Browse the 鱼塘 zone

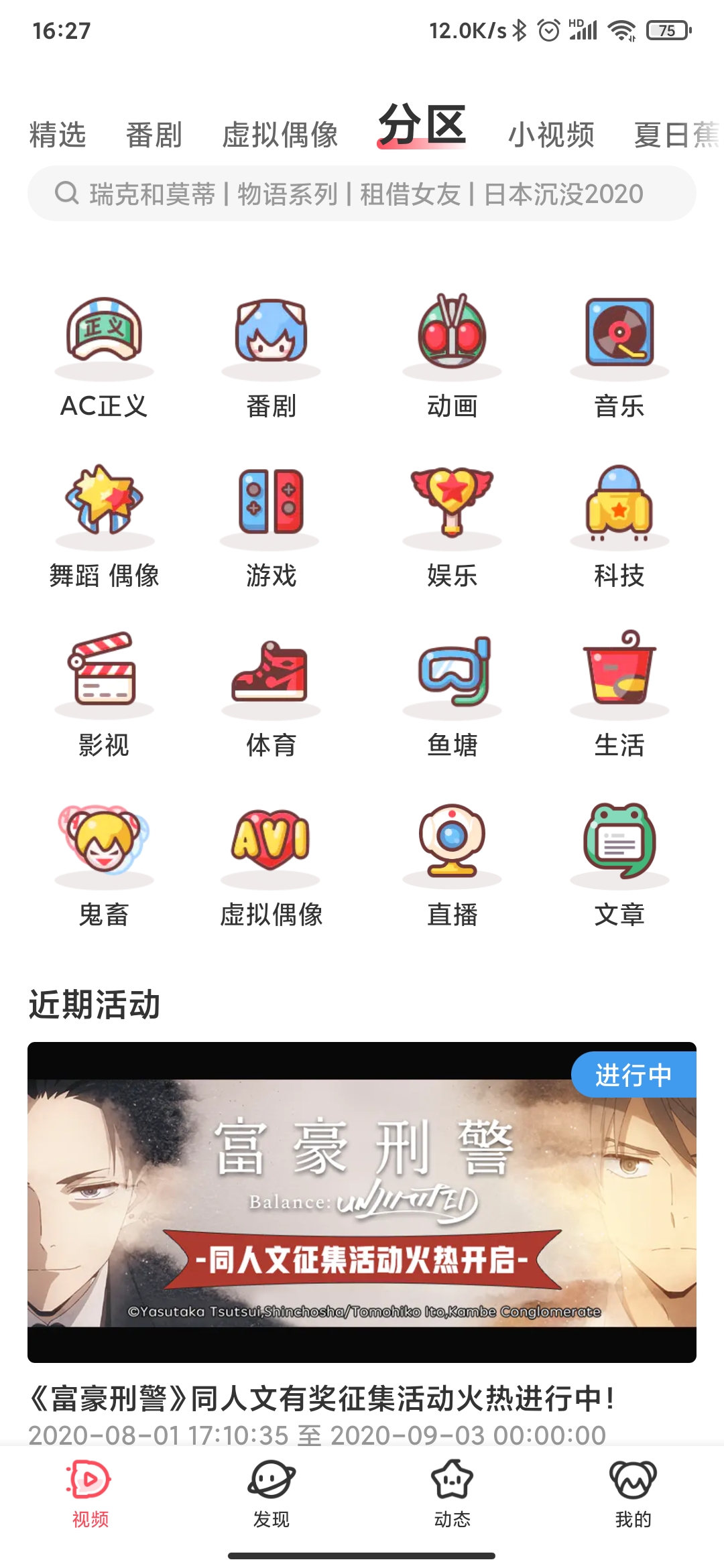tap(452, 694)
